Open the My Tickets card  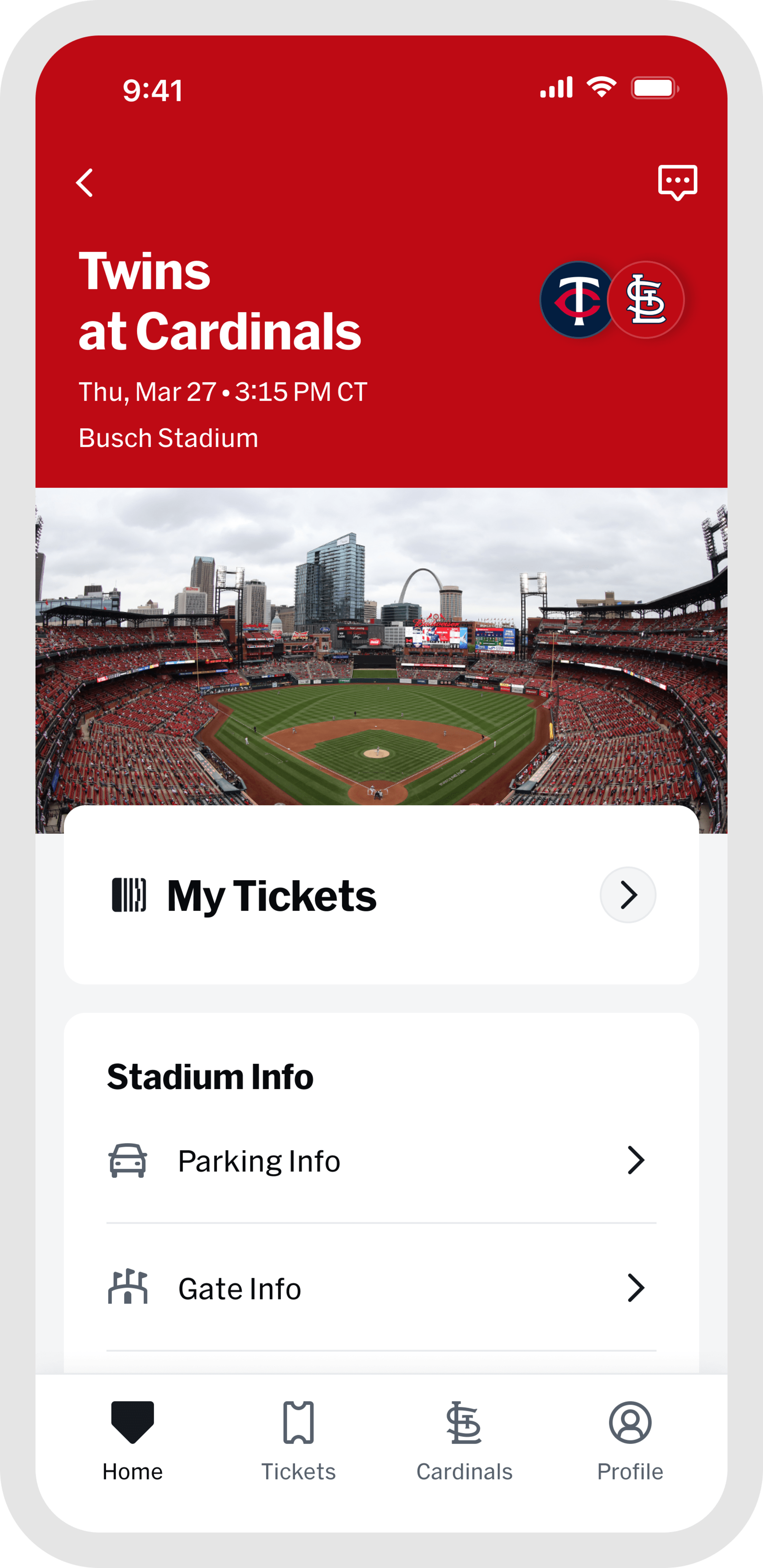(381, 894)
